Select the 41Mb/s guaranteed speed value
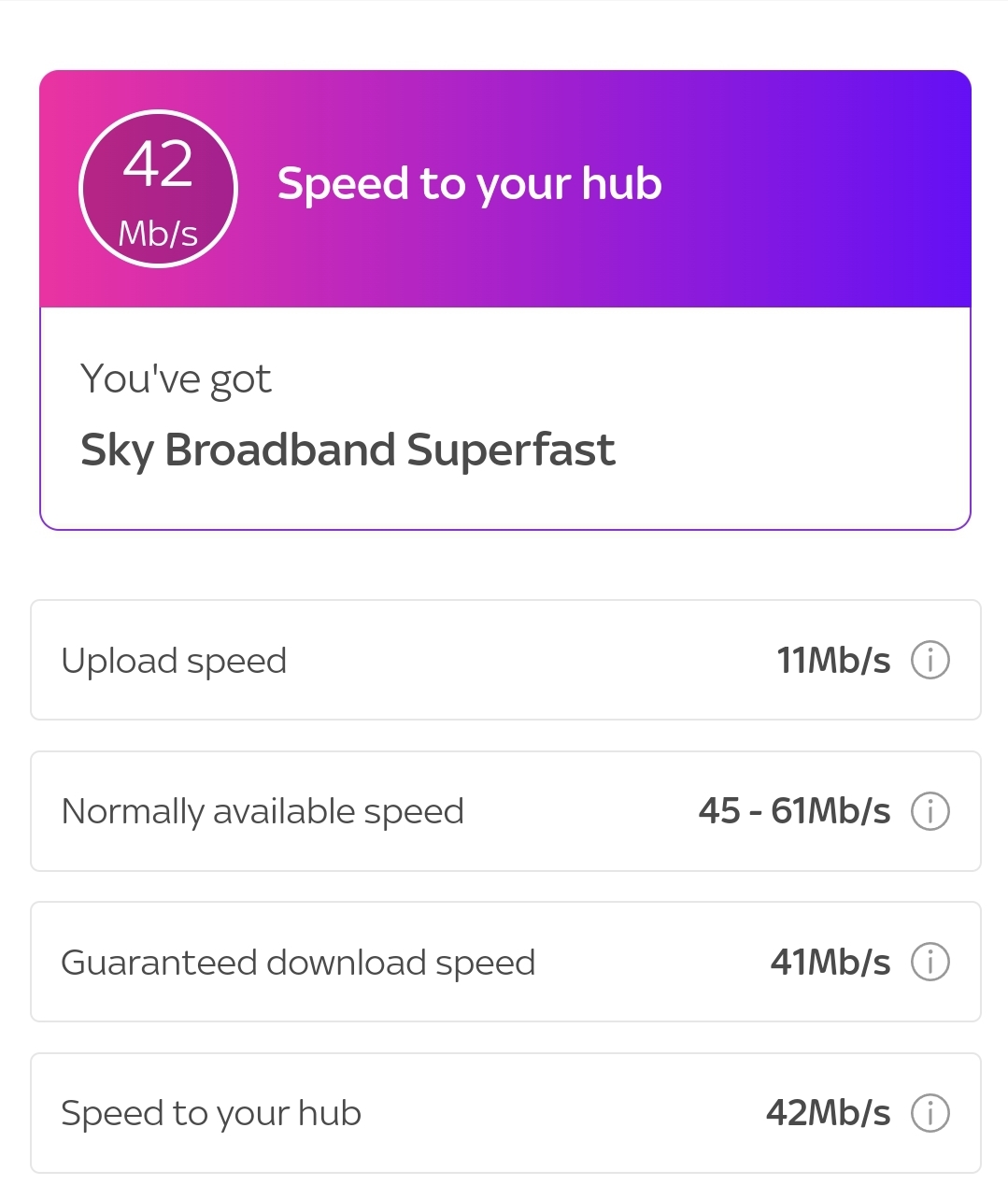This screenshot has width=1008, height=1185. 832,963
